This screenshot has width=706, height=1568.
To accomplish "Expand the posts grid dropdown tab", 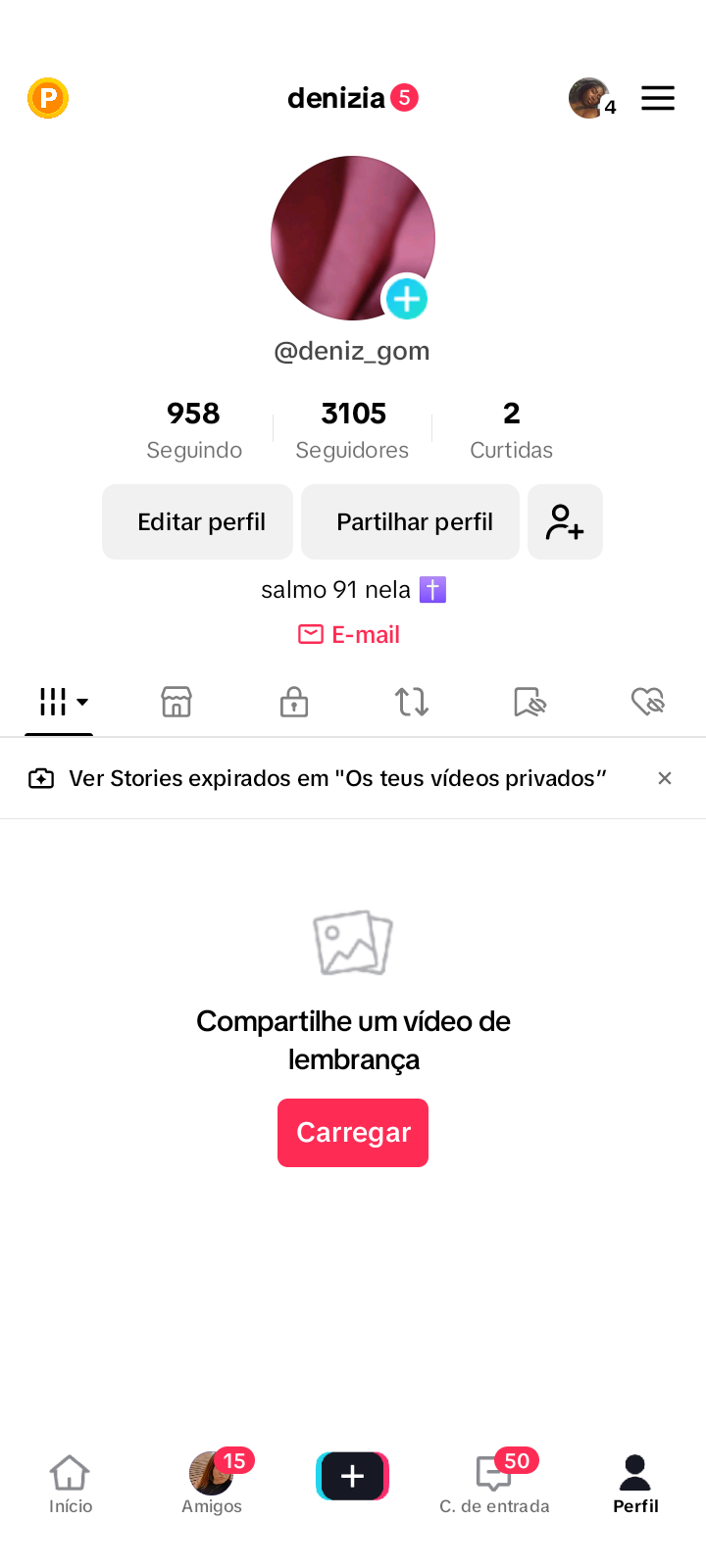I will (x=61, y=702).
